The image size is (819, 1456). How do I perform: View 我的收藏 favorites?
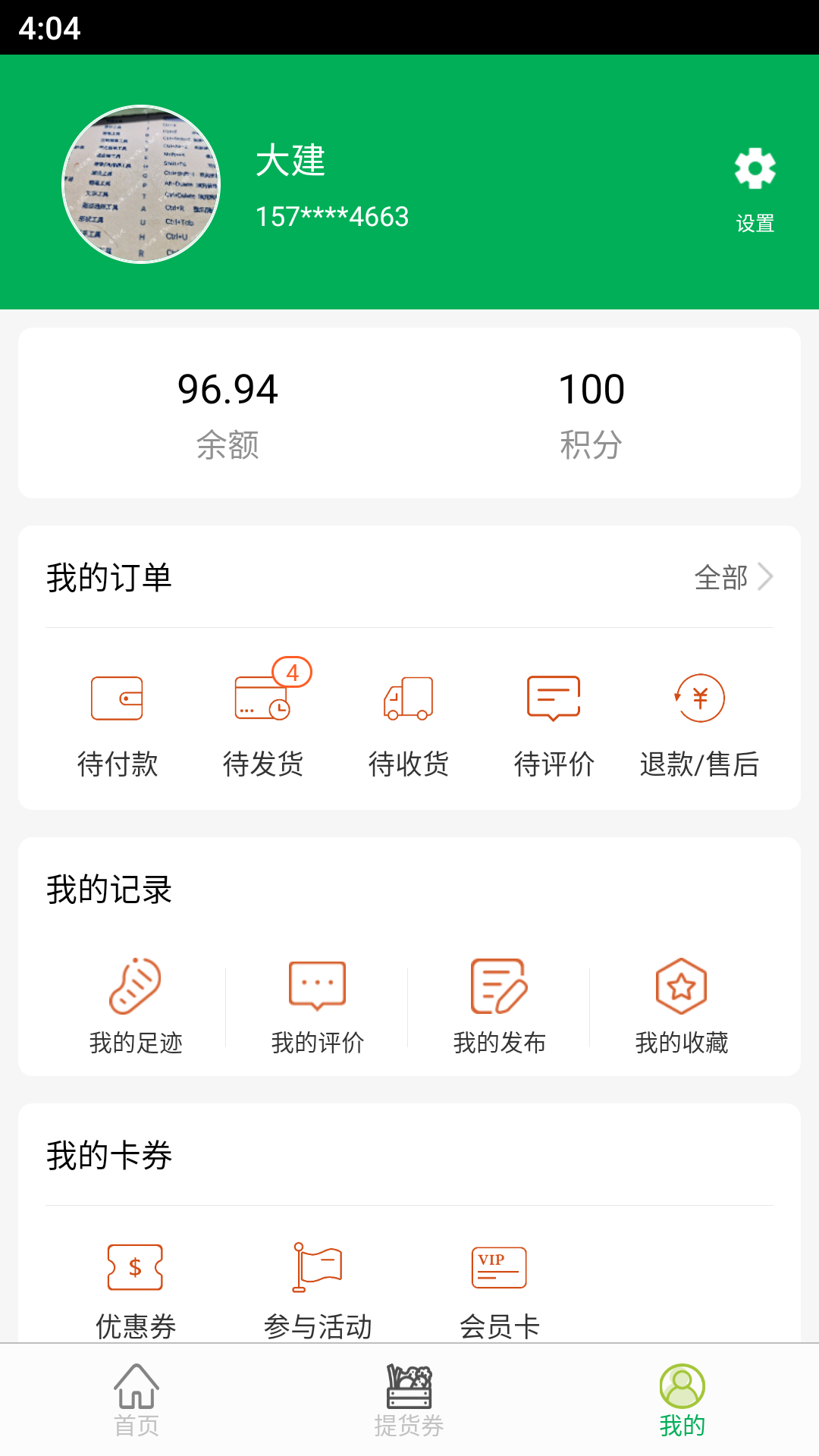tap(681, 1005)
